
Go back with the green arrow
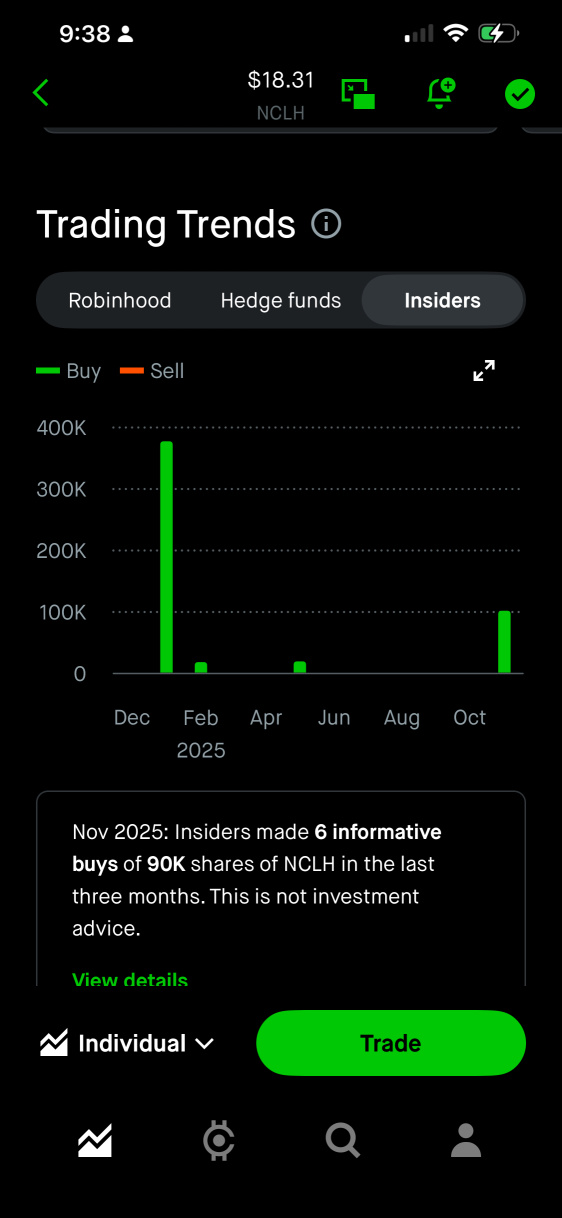[40, 93]
